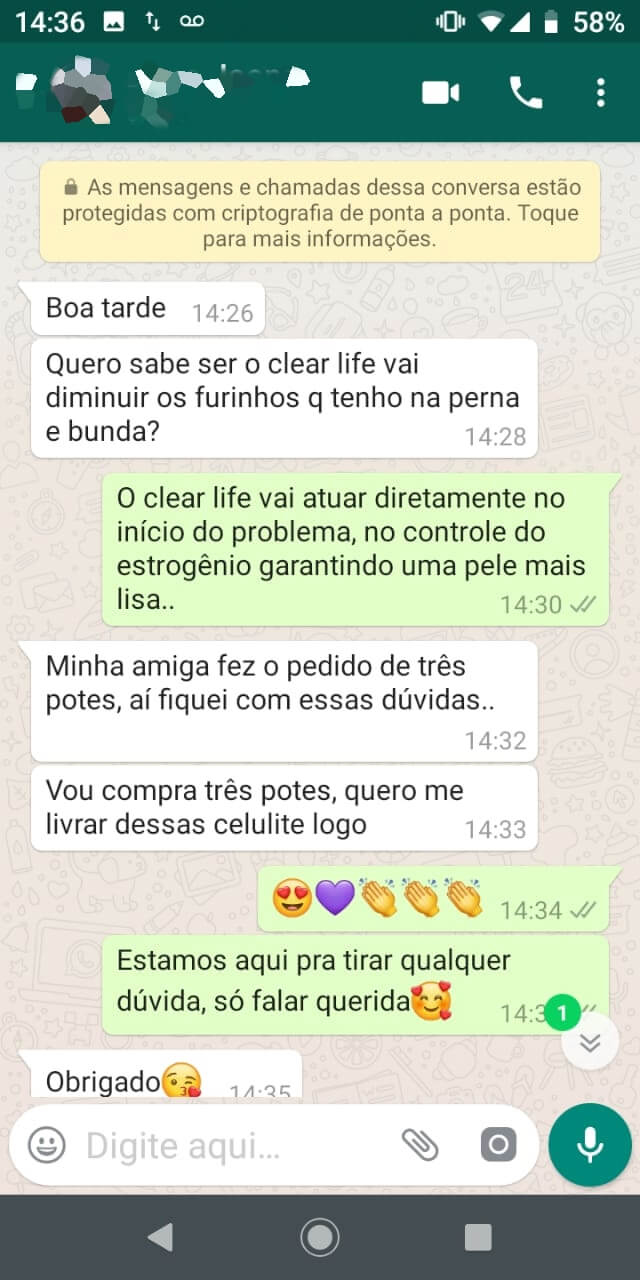Focus the 'Digite aqui...' message field
The height and width of the screenshot is (1280, 640).
[x=230, y=1145]
